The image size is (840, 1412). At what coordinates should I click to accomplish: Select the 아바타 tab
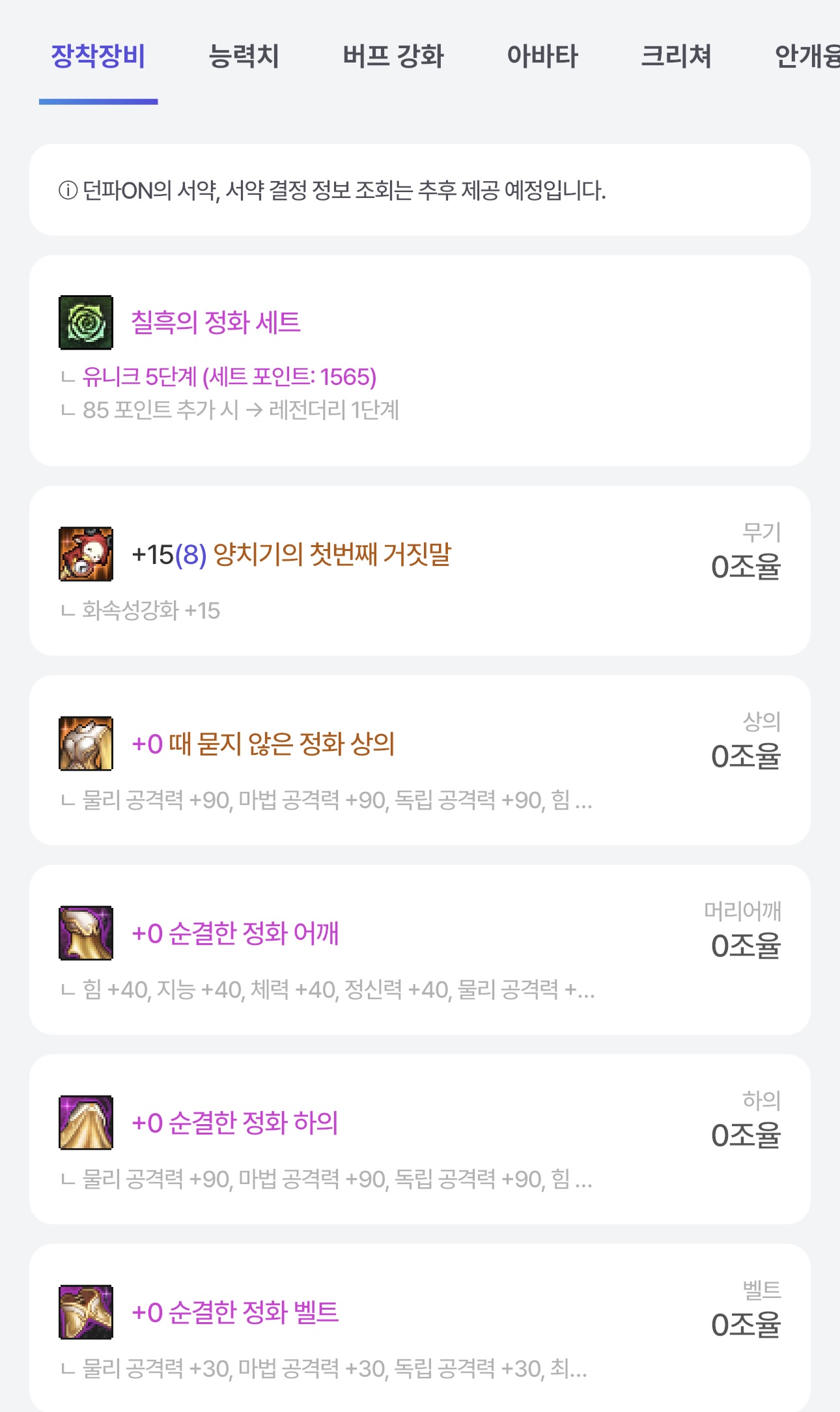click(542, 57)
